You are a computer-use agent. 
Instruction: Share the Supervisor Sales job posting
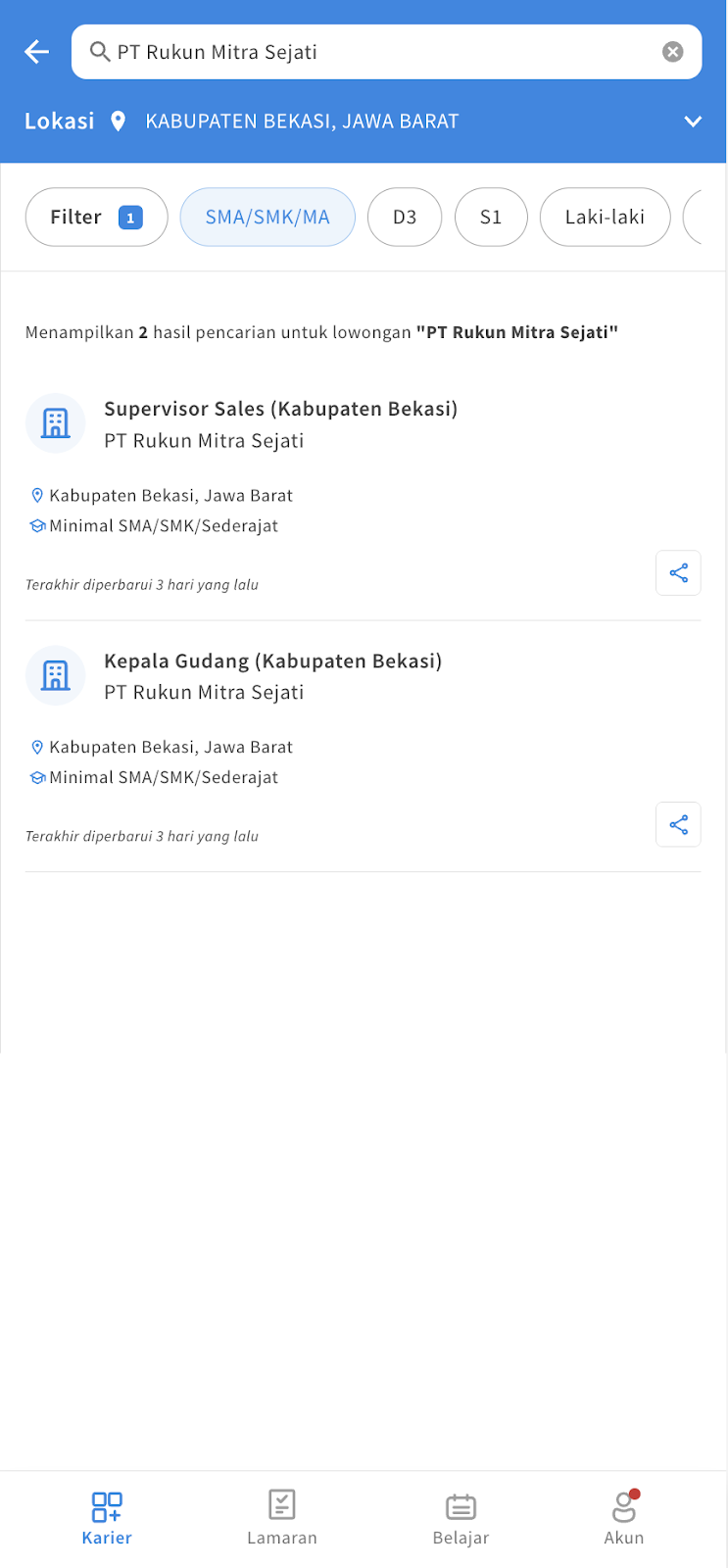pyautogui.click(x=678, y=573)
